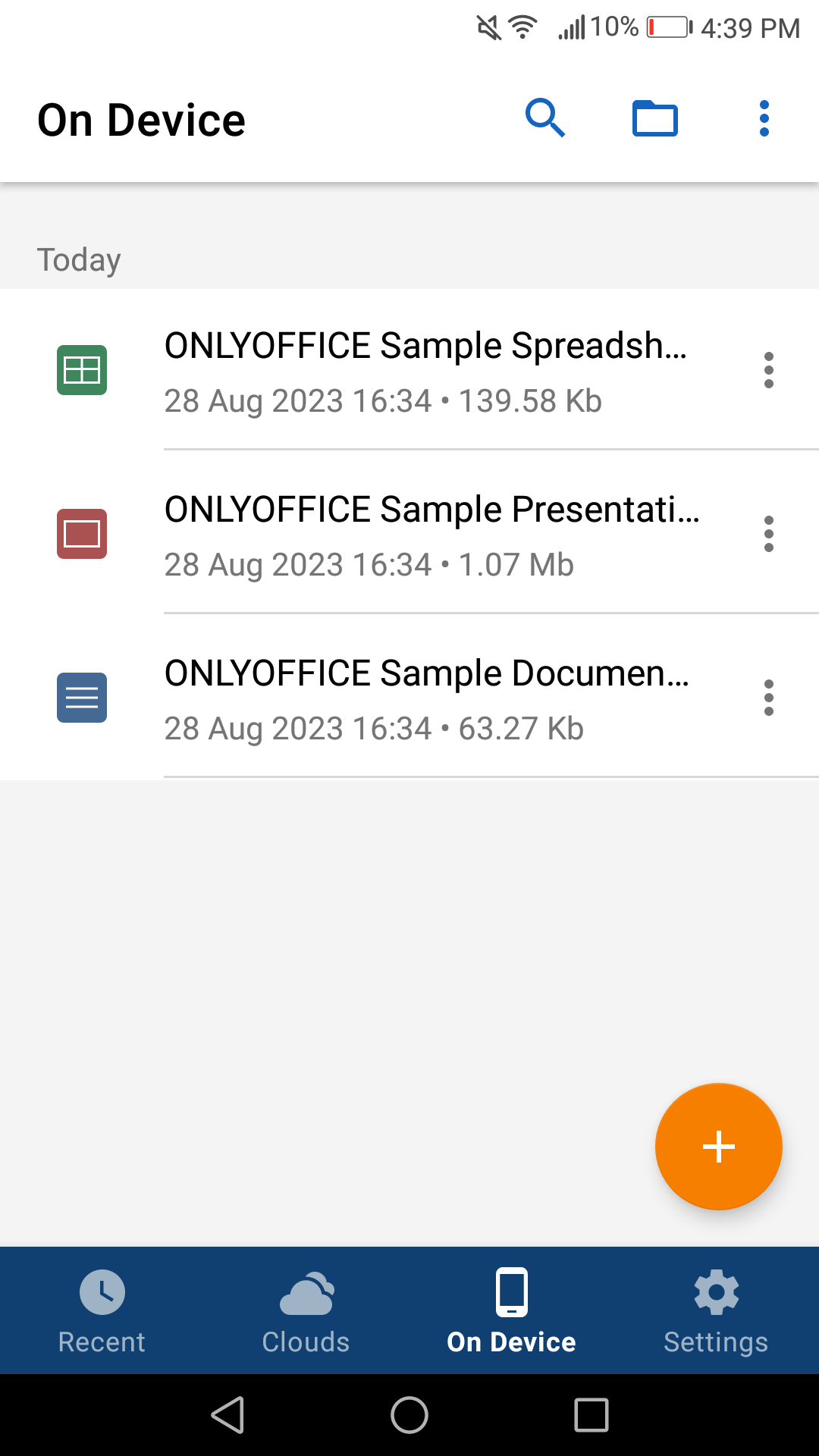Open the app bar overflow menu
The image size is (819, 1456).
tap(764, 118)
